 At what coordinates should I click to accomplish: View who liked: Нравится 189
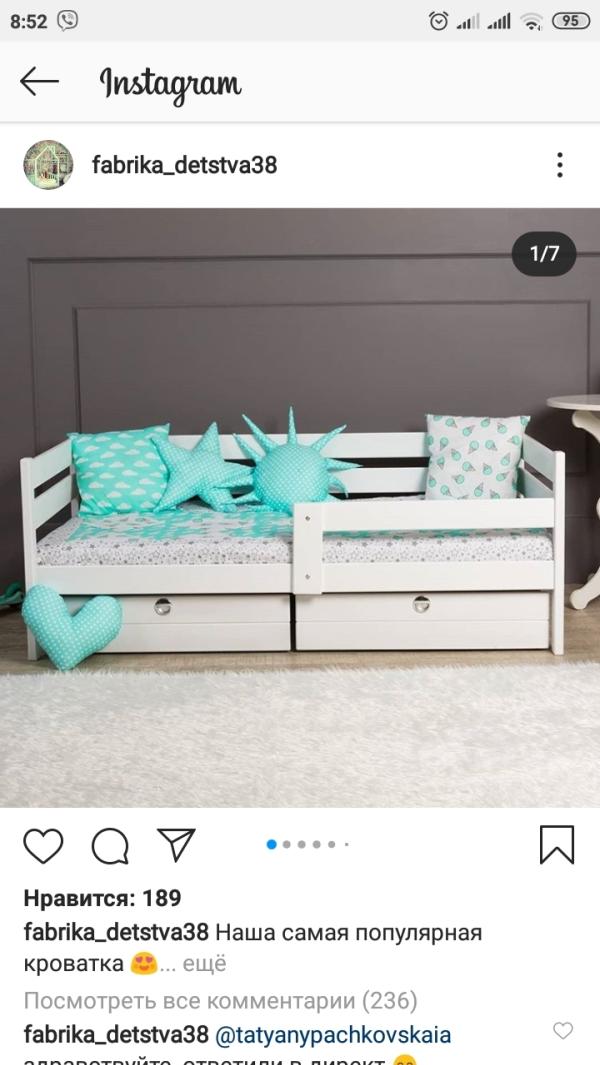click(x=102, y=898)
